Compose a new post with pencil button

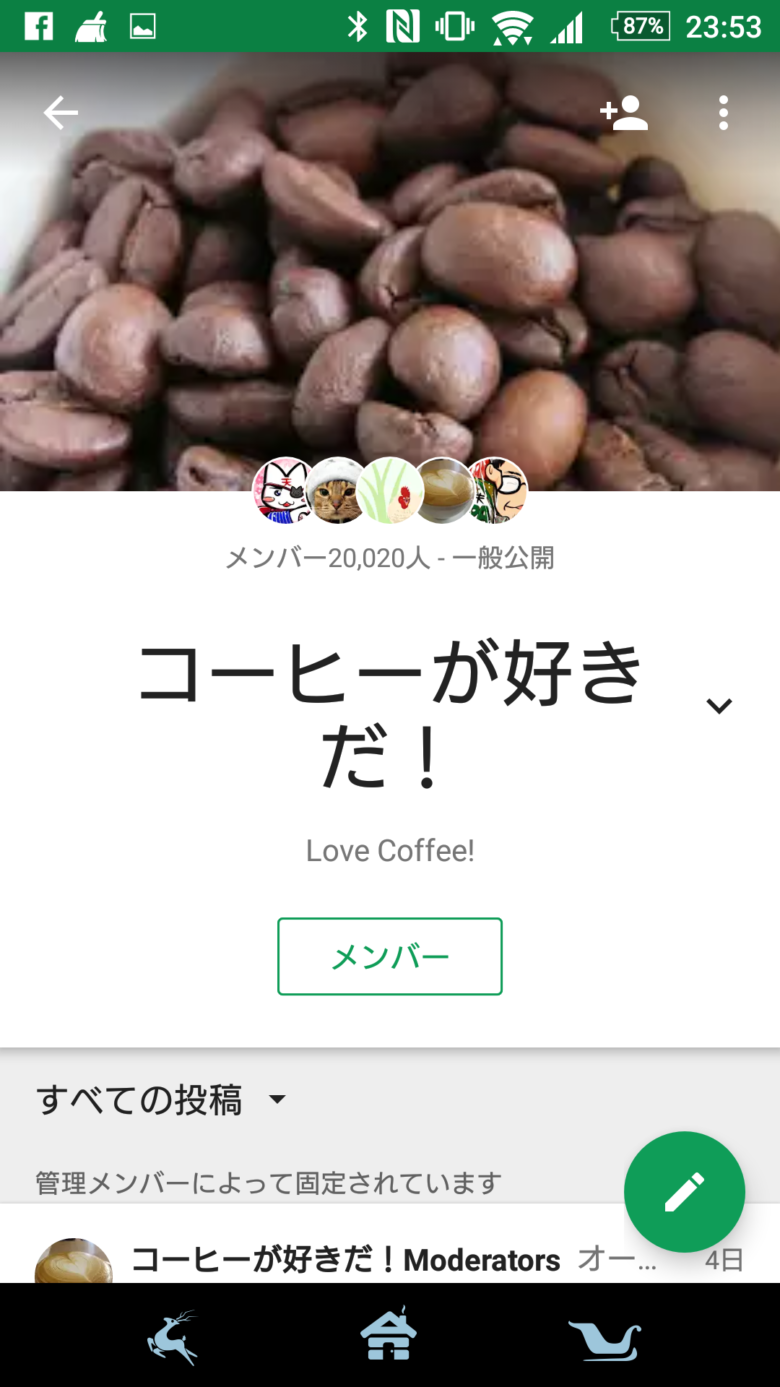tap(684, 1191)
